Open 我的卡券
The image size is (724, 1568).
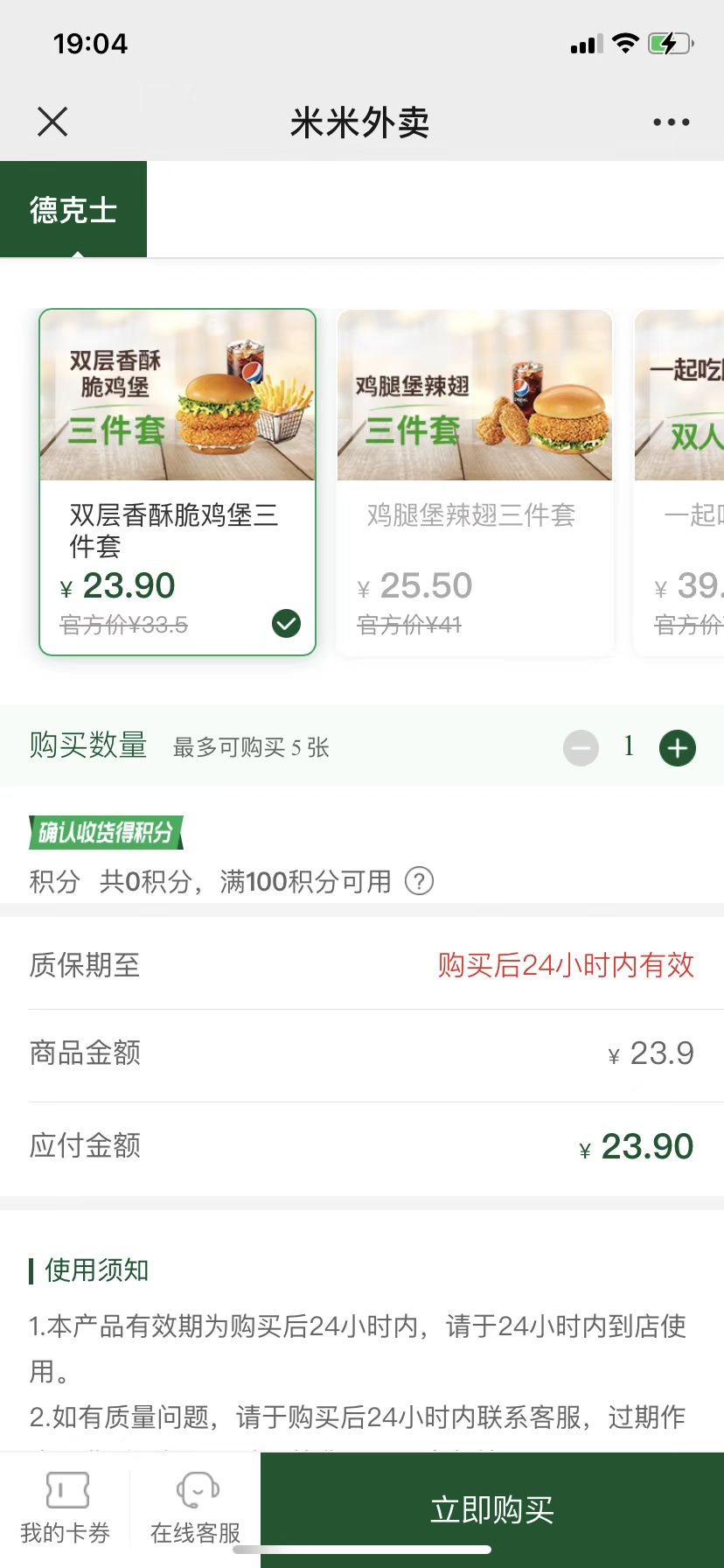66,1508
